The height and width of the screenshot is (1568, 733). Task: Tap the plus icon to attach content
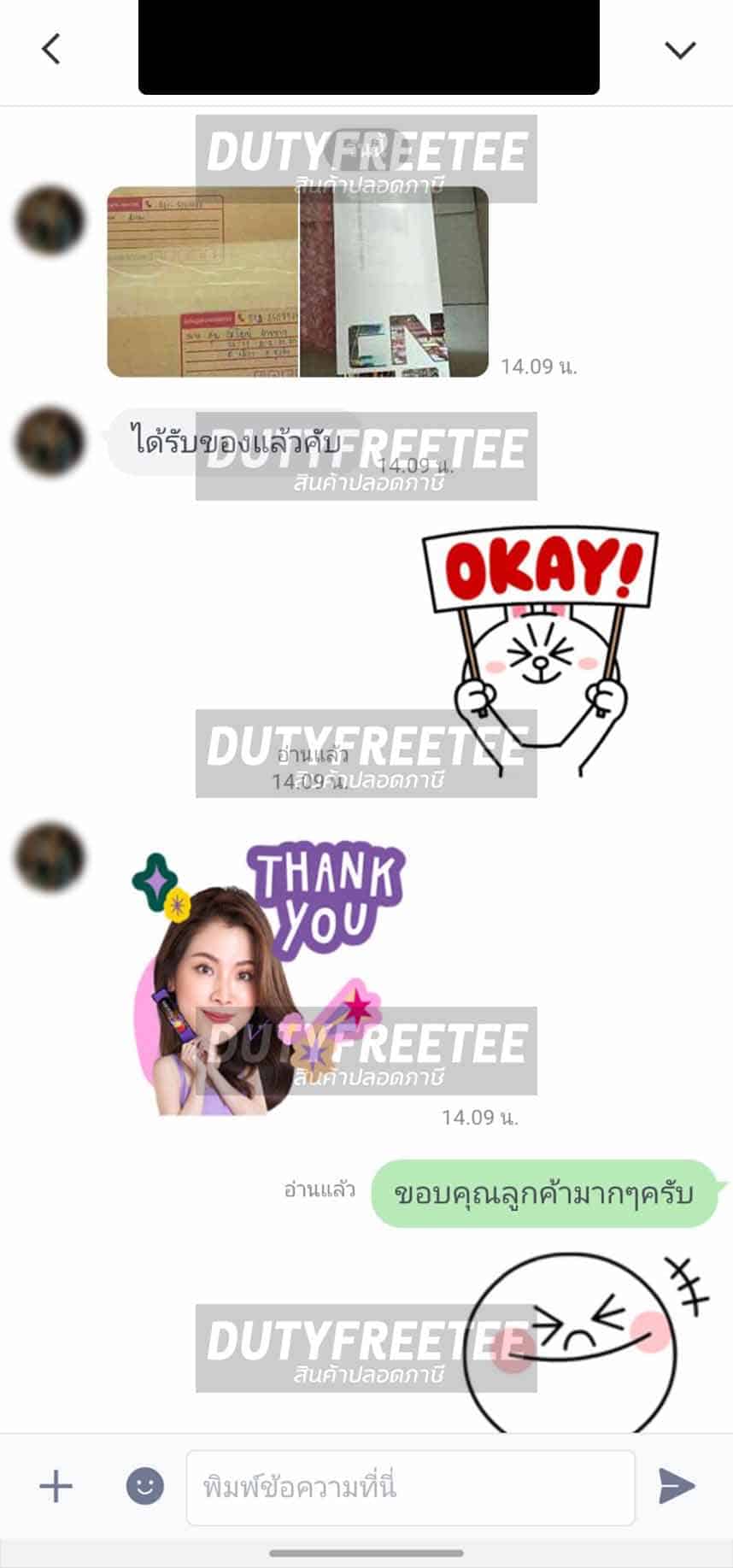[56, 1486]
